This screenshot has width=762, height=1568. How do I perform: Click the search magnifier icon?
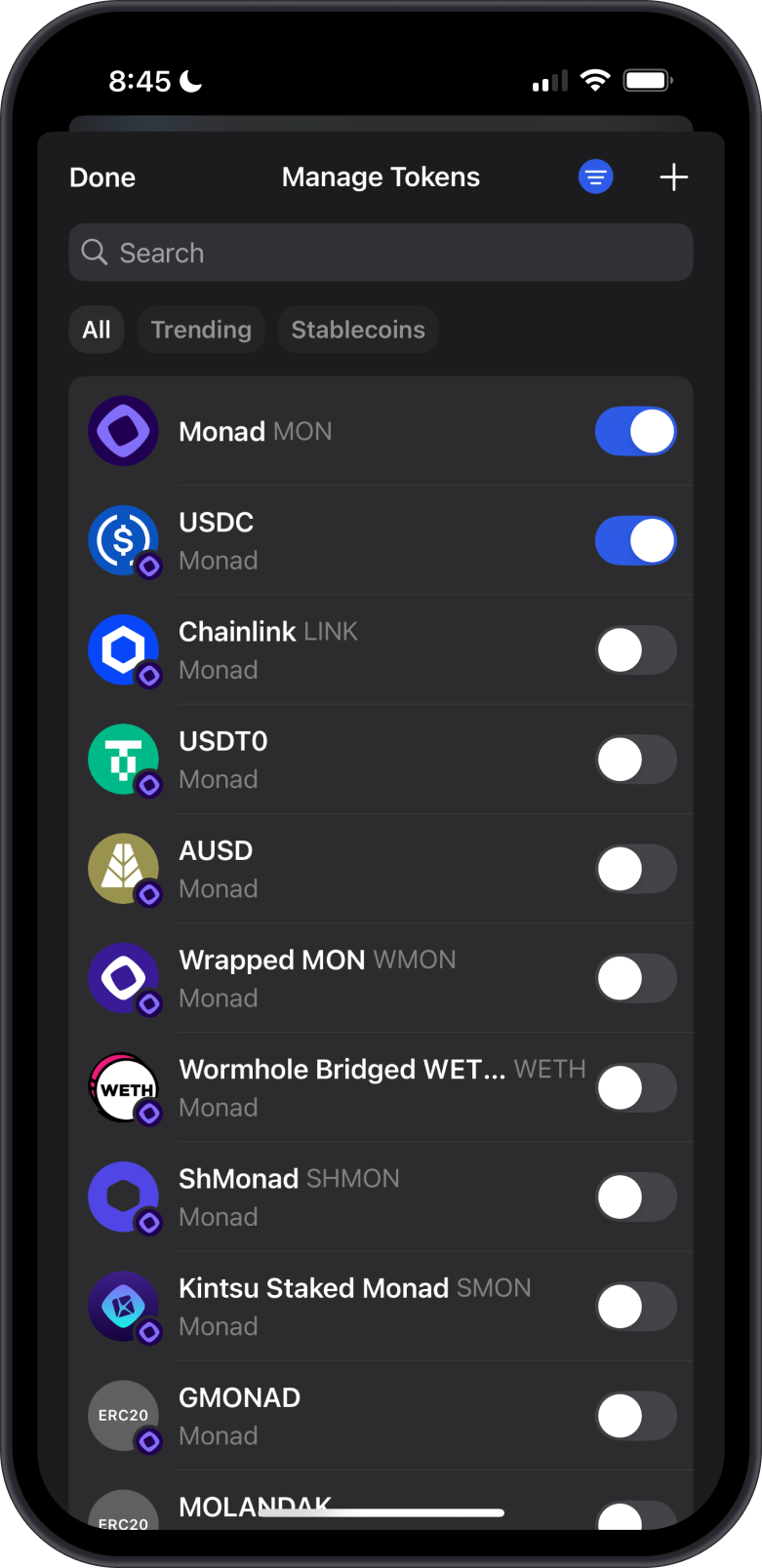[x=94, y=252]
